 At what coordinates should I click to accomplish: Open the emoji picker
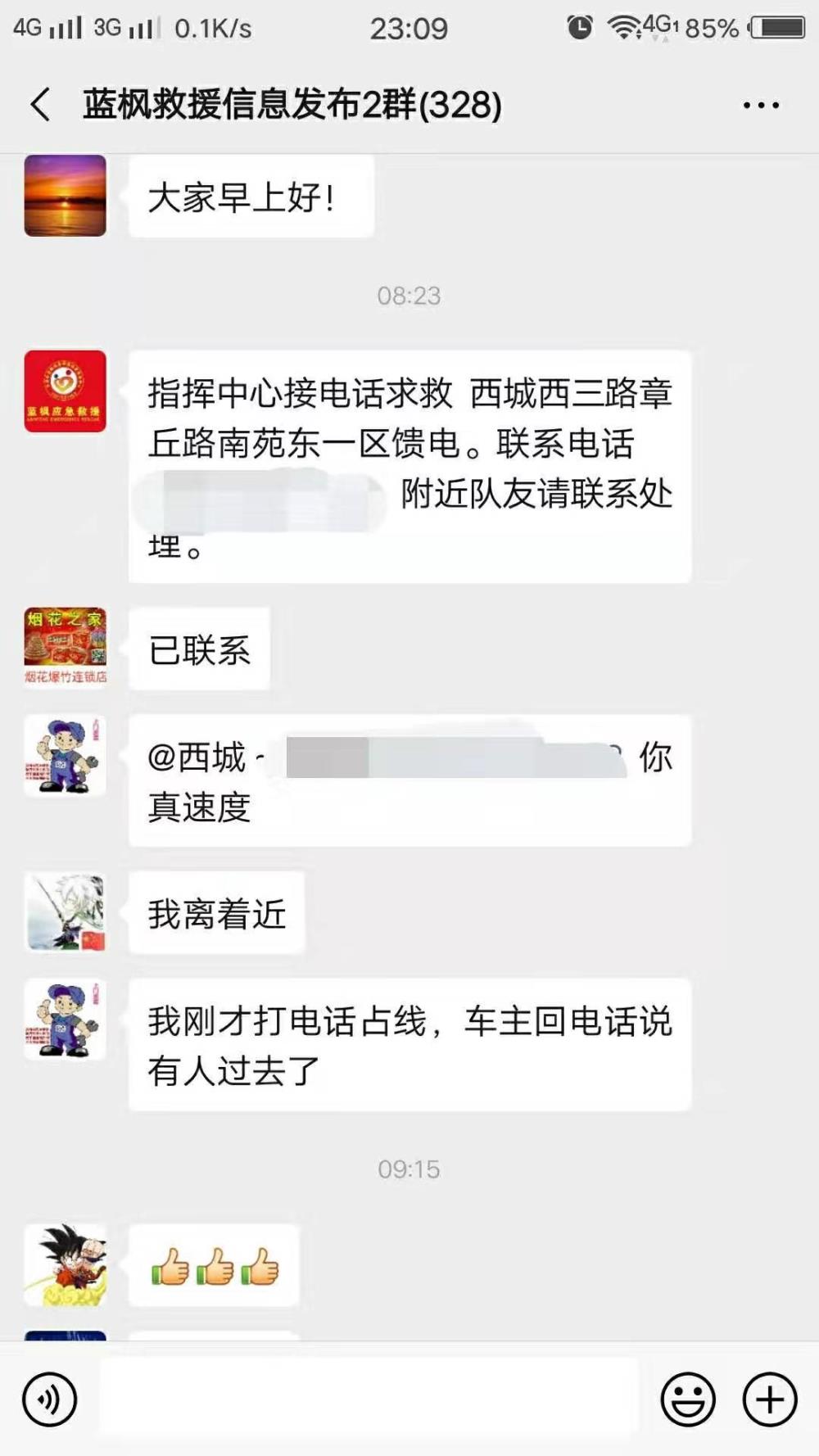tap(688, 1399)
